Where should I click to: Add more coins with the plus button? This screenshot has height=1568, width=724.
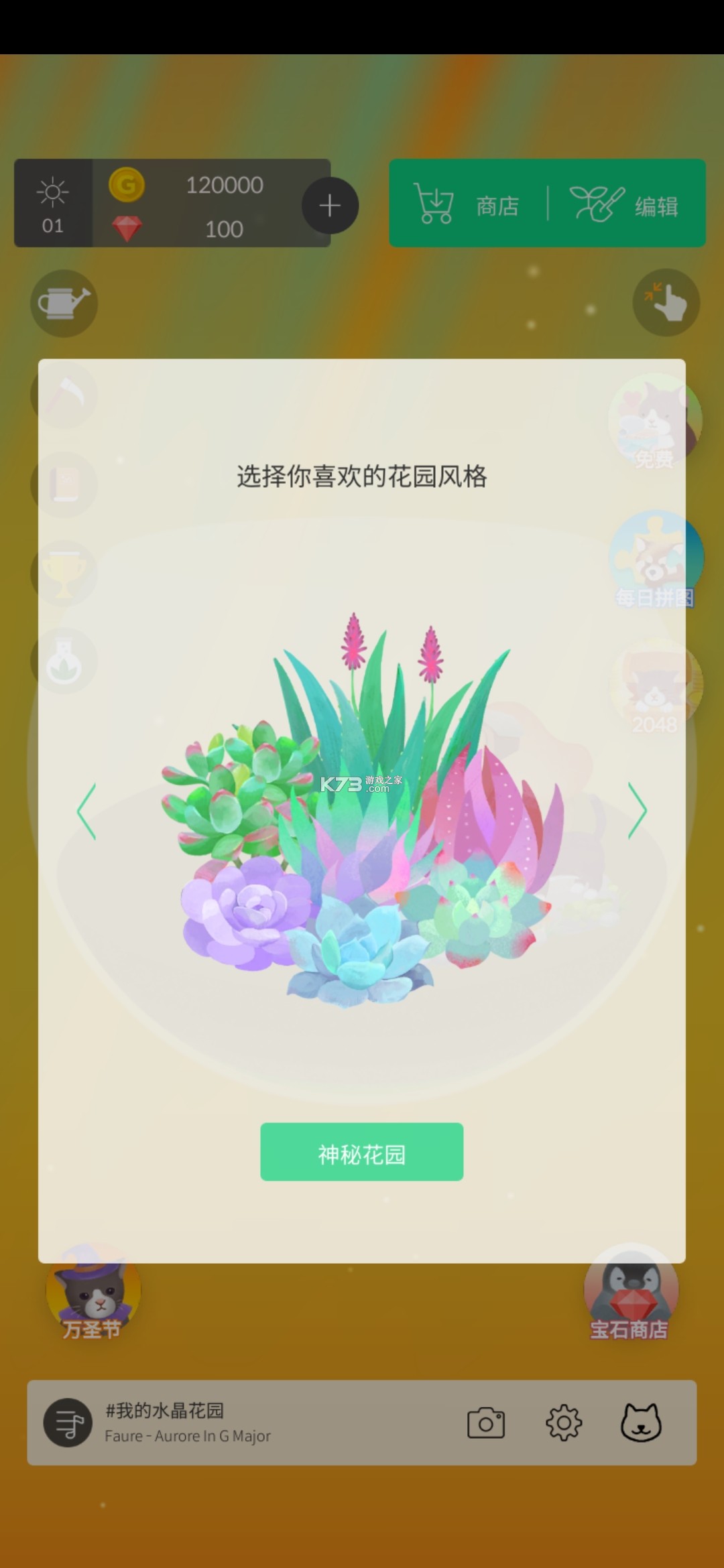point(330,206)
